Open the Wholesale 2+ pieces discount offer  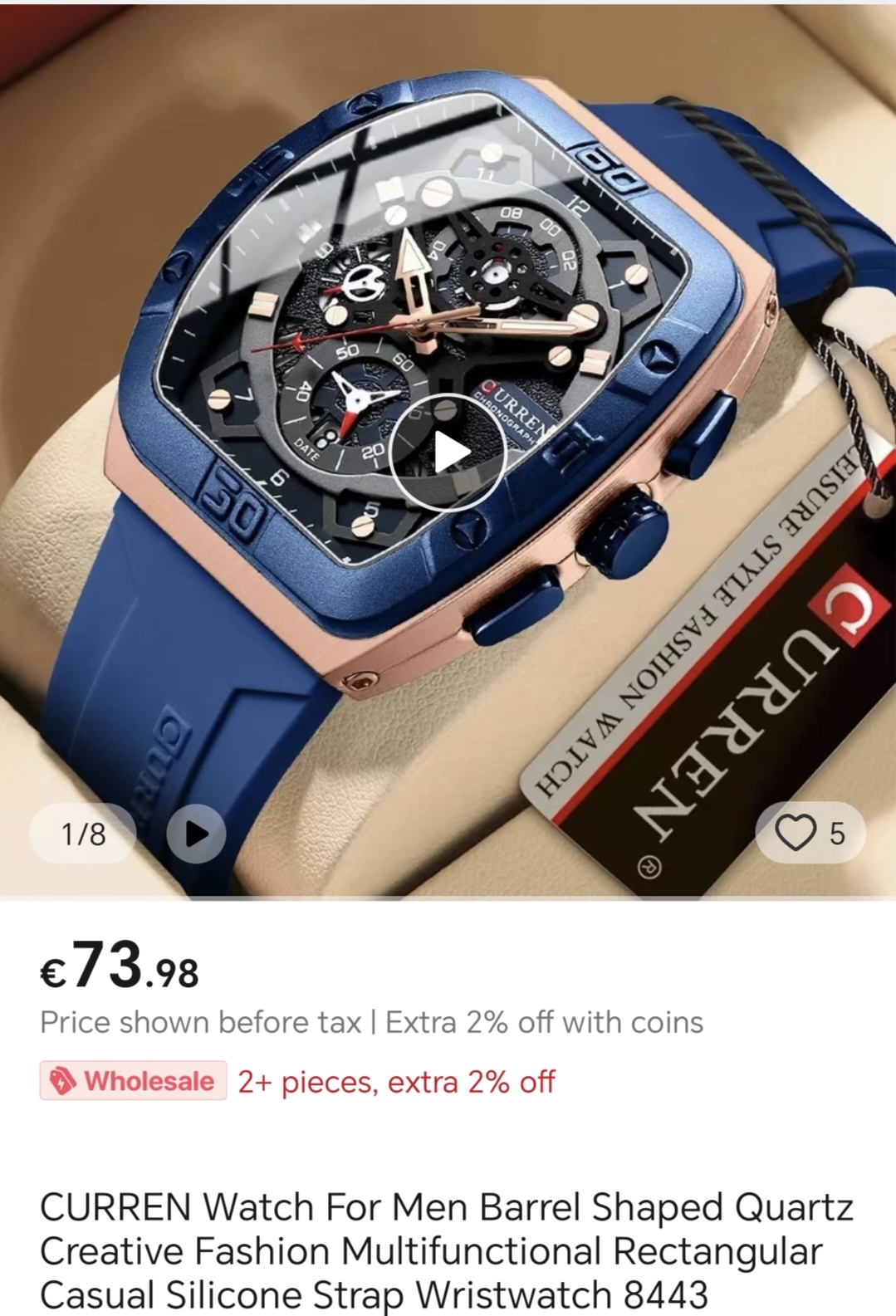click(299, 1082)
